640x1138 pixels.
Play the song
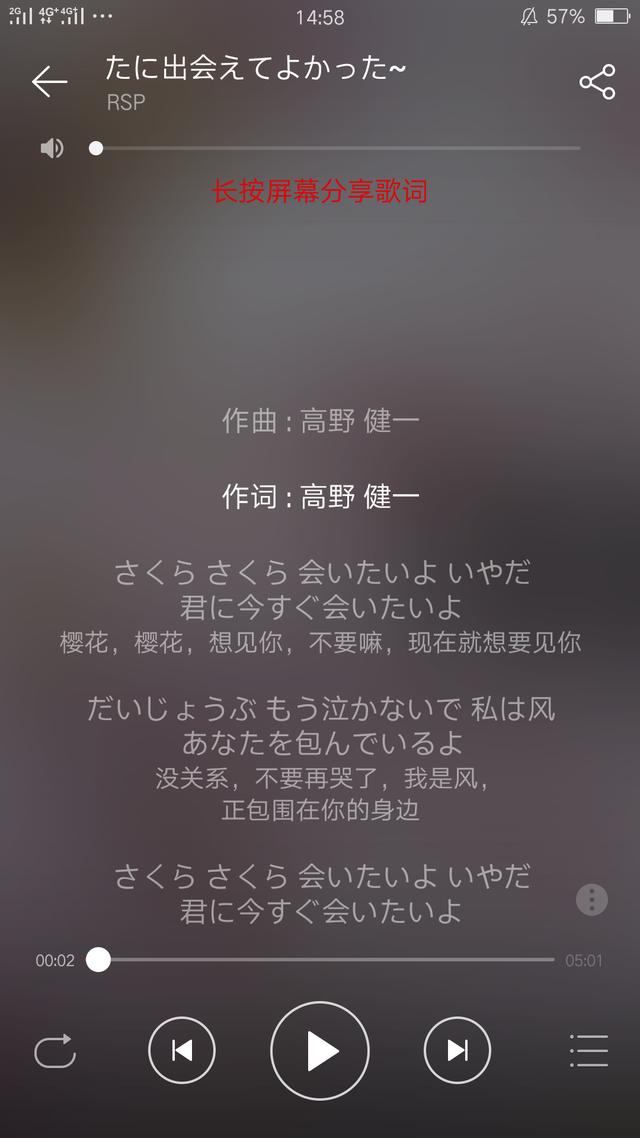320,1050
